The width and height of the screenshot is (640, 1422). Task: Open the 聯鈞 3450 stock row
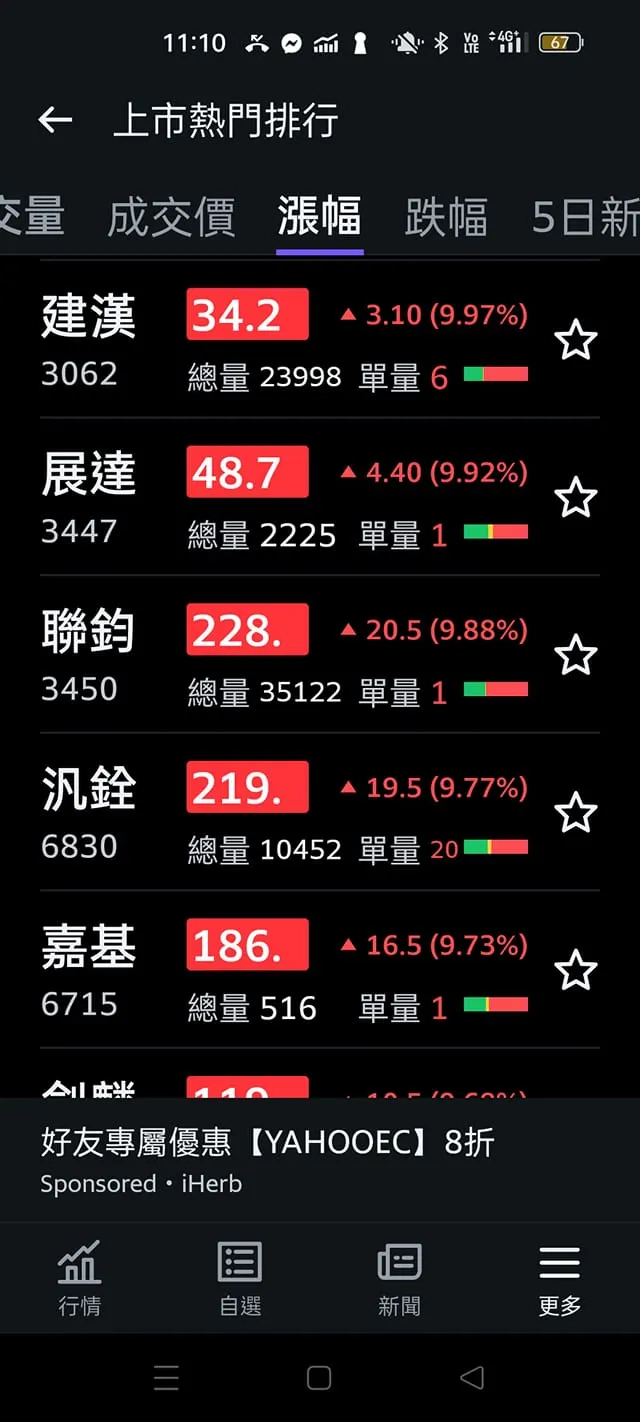click(280, 656)
